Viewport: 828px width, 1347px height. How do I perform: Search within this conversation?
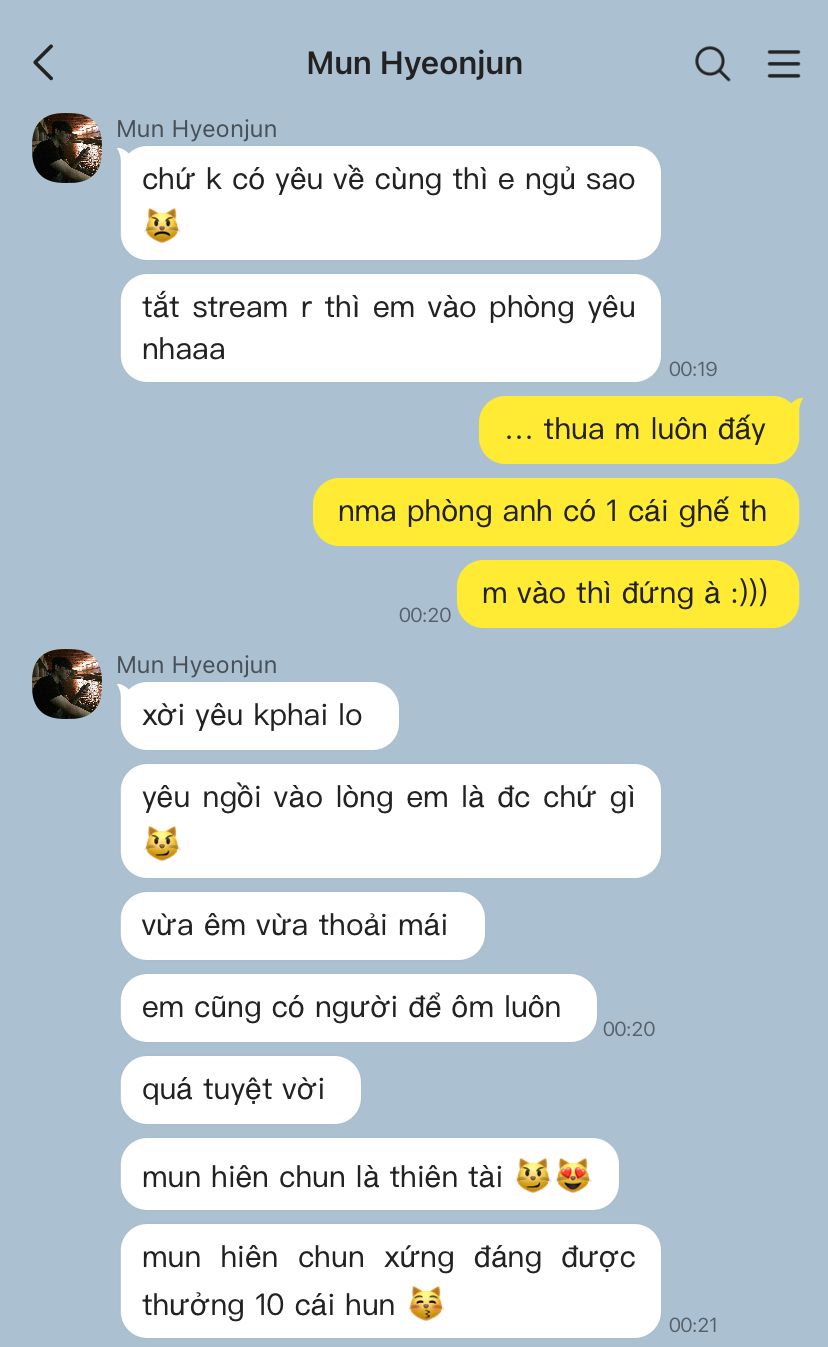(712, 63)
